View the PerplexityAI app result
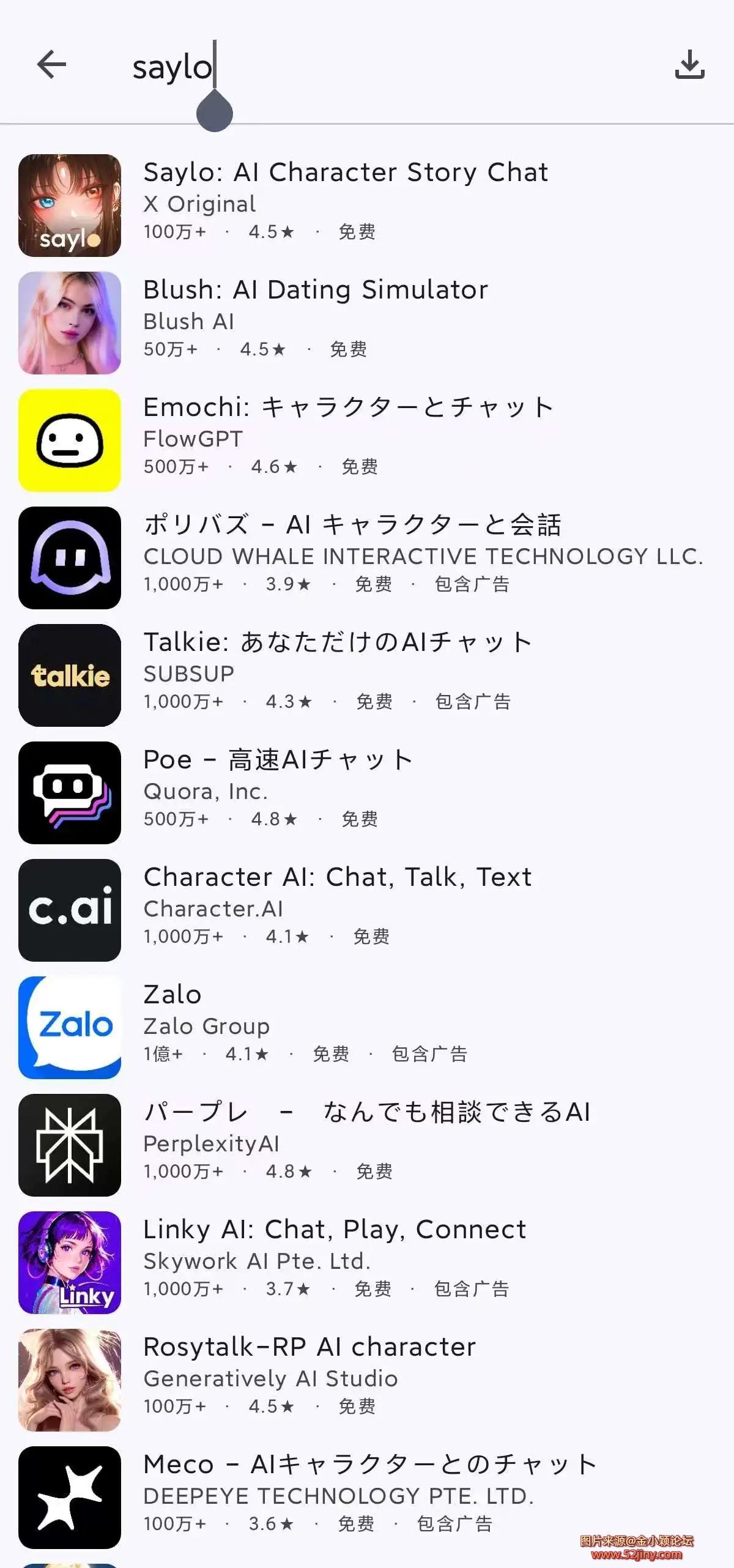 tap(367, 1113)
